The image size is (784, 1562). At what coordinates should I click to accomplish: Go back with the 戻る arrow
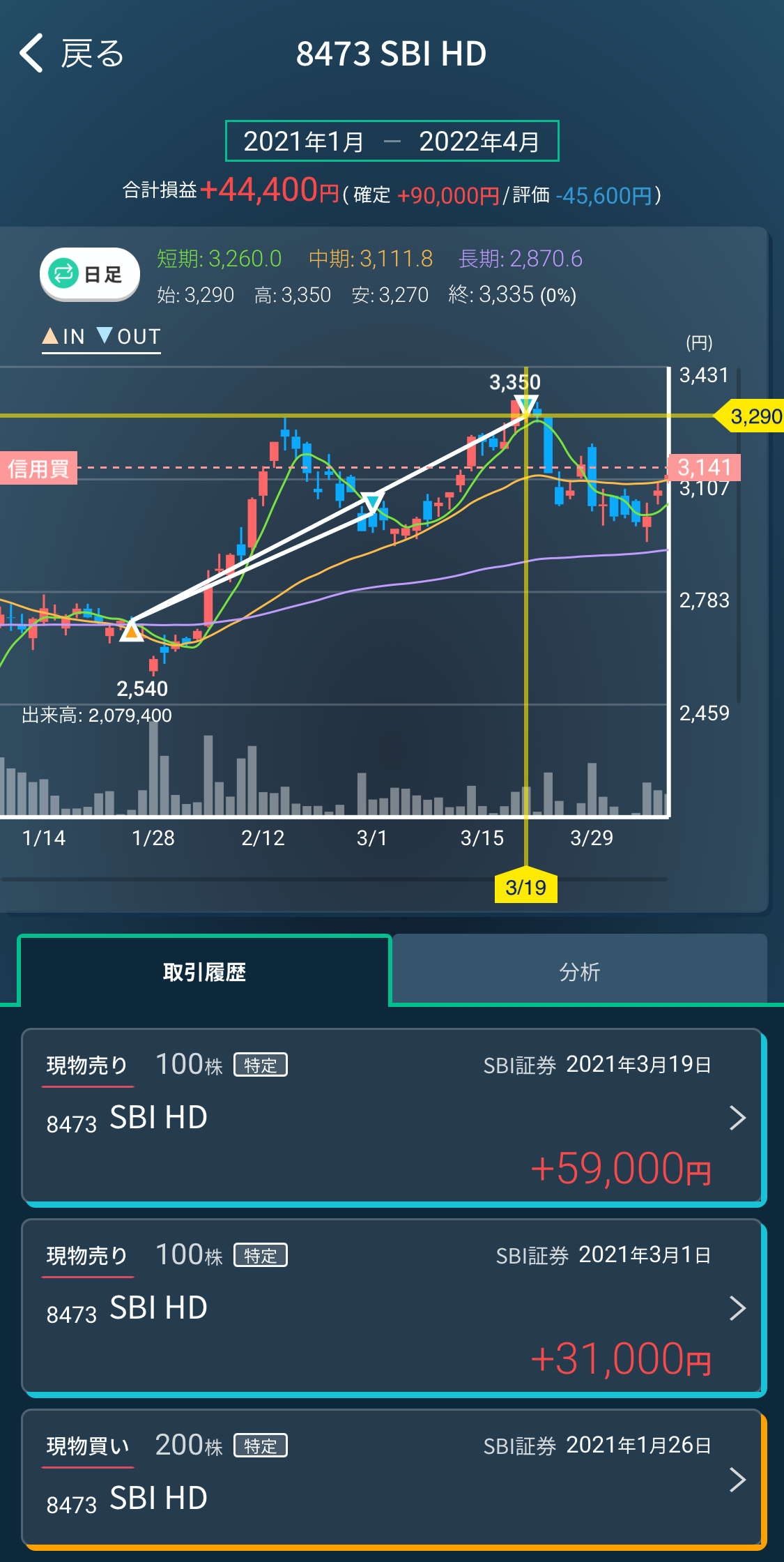[x=70, y=54]
